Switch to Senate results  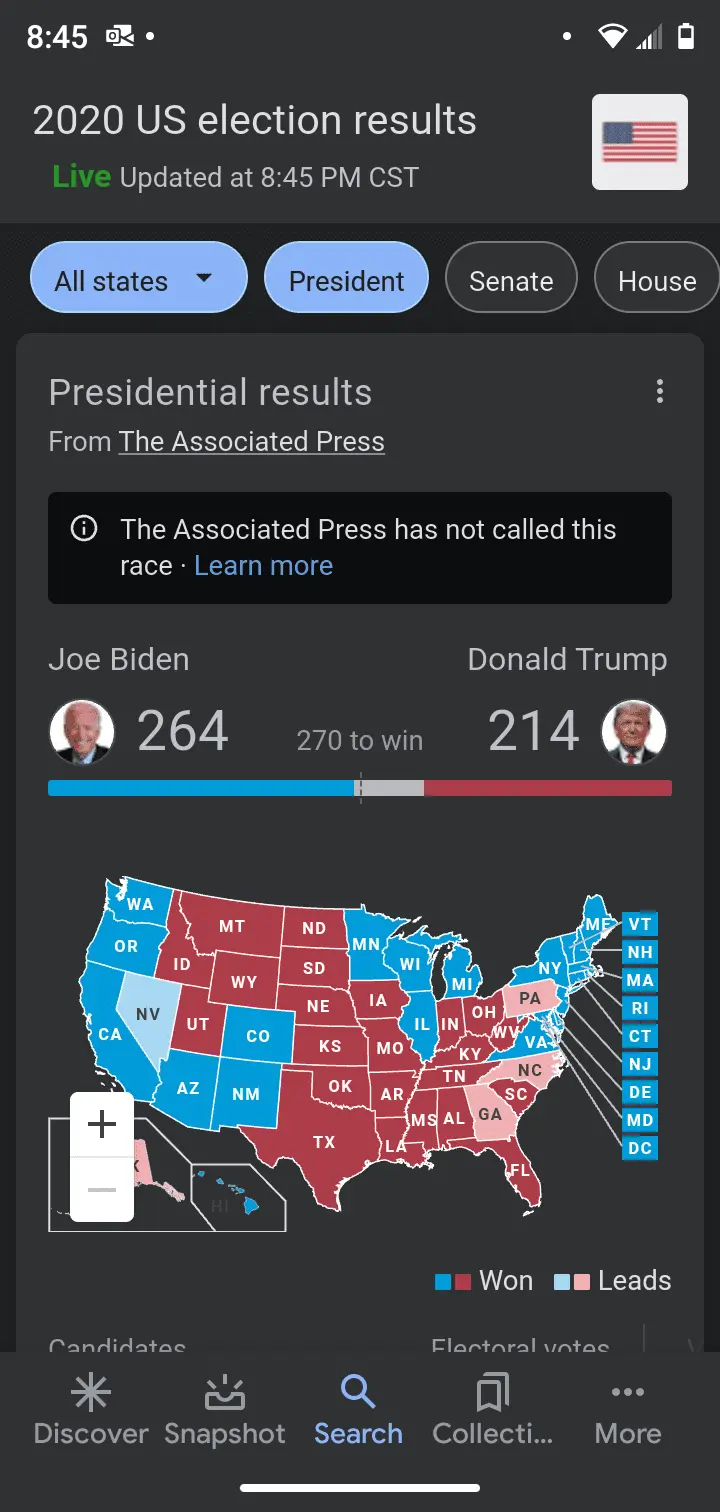(x=511, y=279)
